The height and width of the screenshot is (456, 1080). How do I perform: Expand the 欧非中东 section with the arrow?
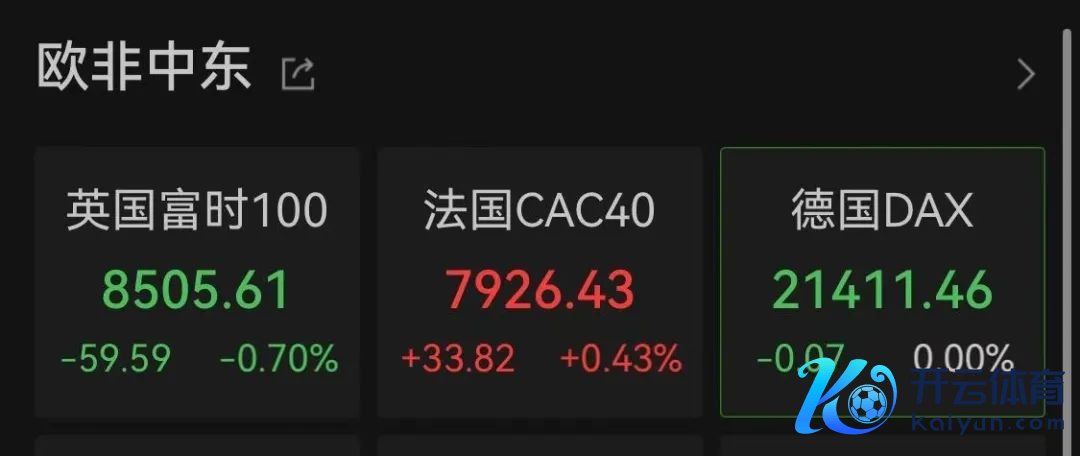point(1026,74)
